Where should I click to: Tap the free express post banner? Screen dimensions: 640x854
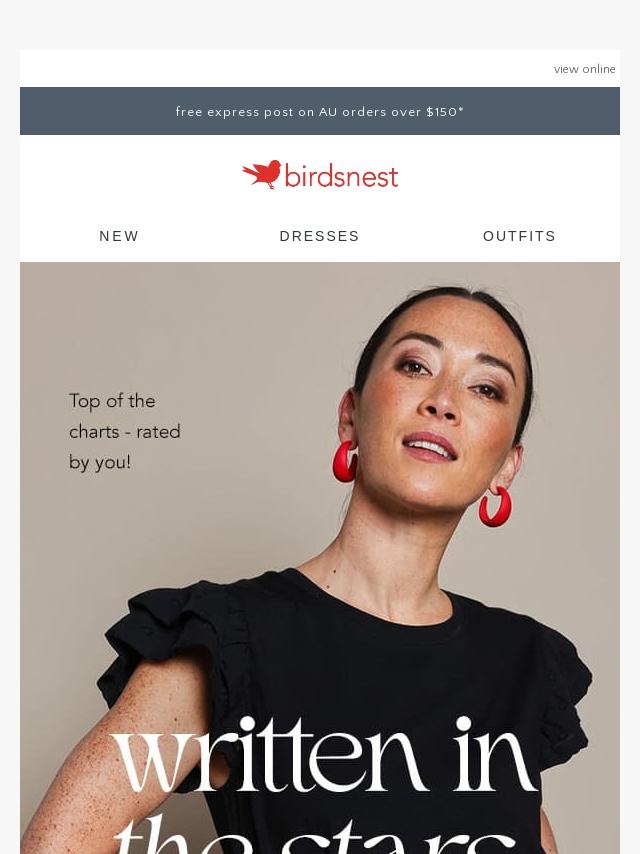click(x=320, y=112)
